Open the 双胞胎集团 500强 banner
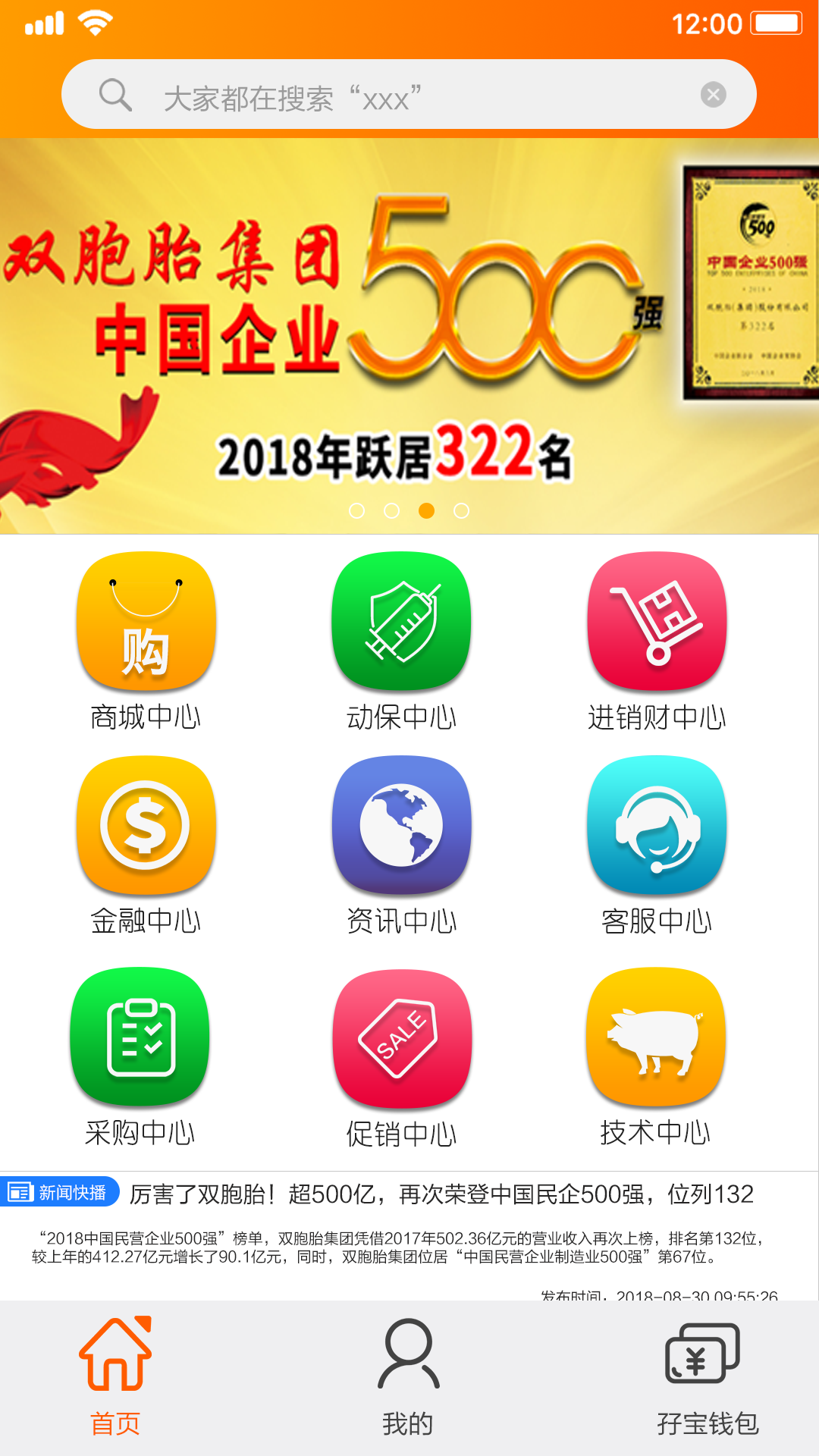 pos(409,334)
